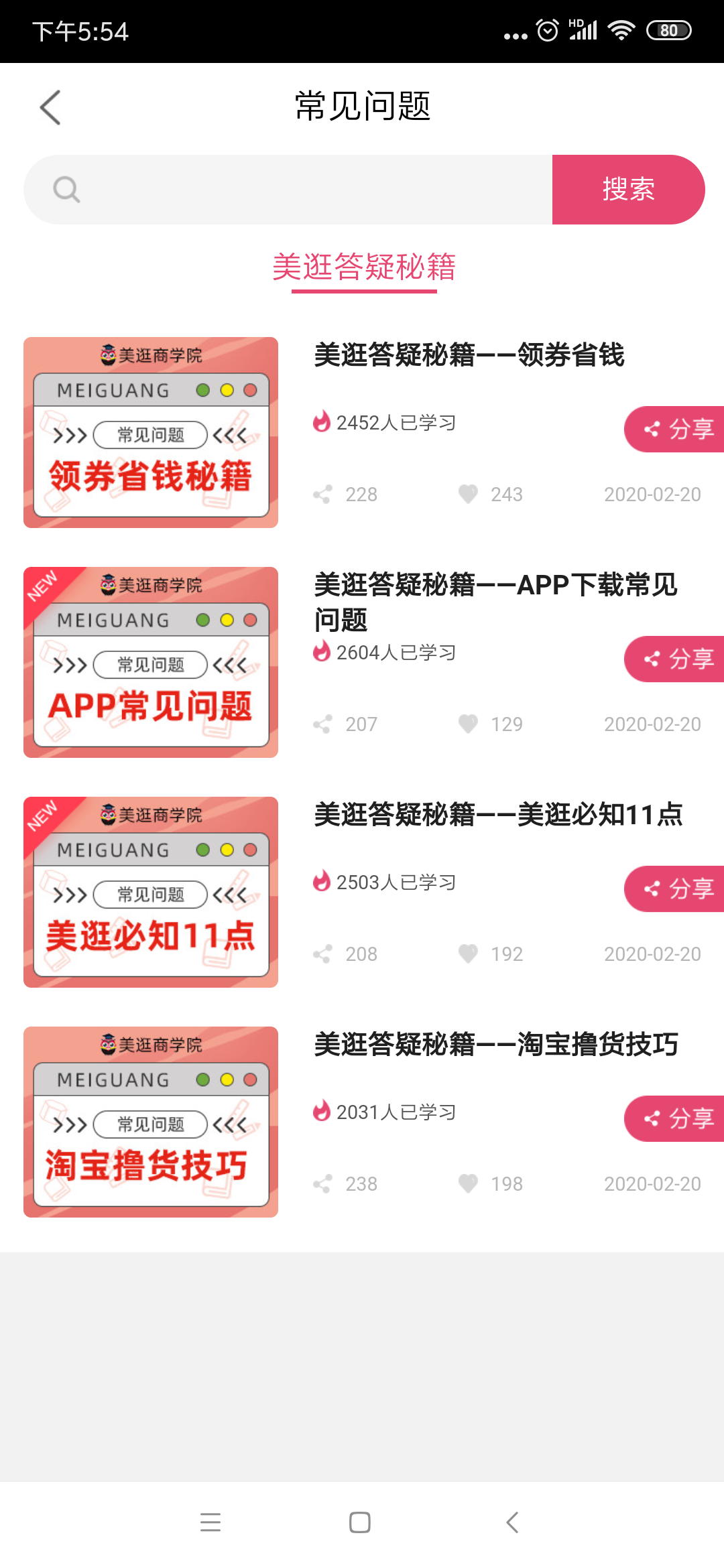Tap the 领券省钱秘籍 thumbnail image
This screenshot has height=1568, width=724.
(150, 432)
